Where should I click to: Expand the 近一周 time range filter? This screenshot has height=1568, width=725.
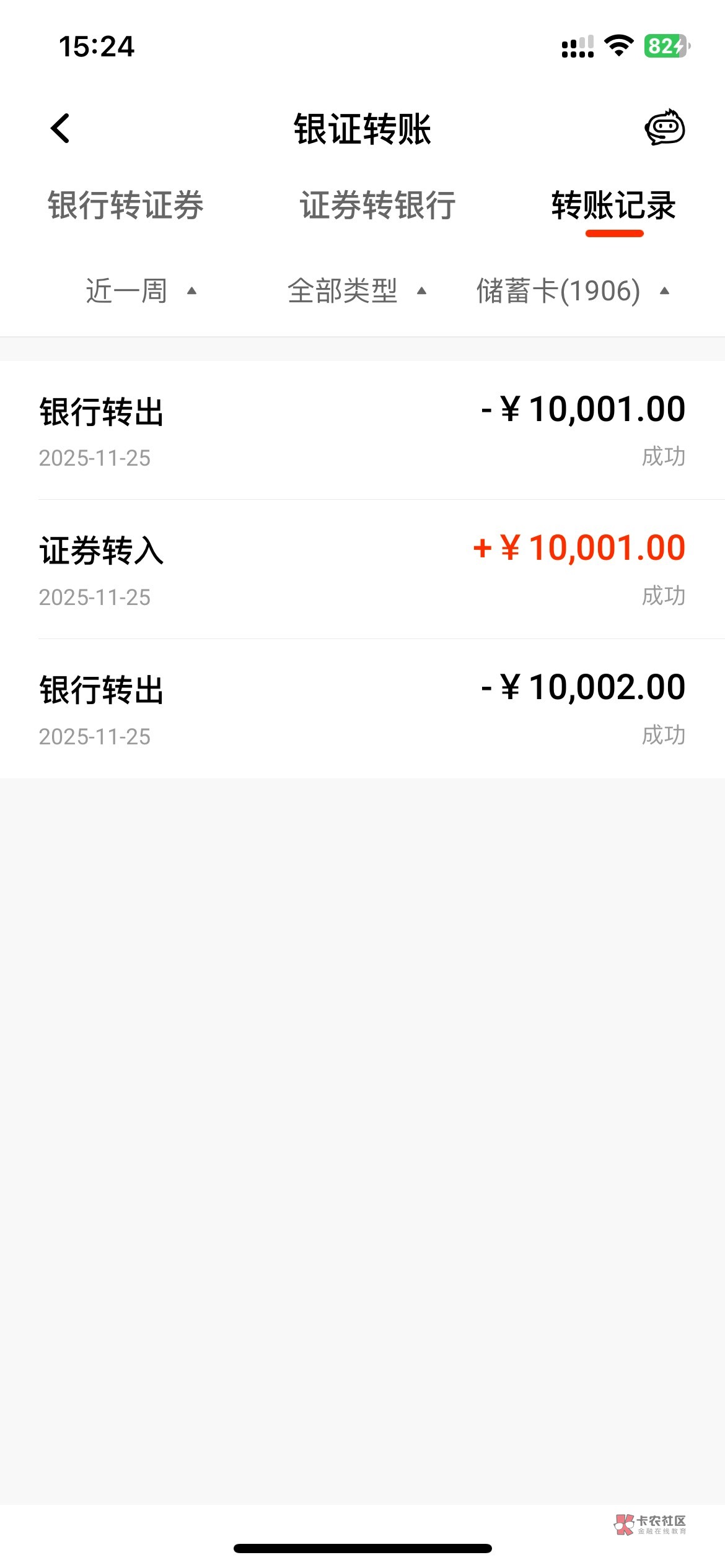tap(141, 291)
